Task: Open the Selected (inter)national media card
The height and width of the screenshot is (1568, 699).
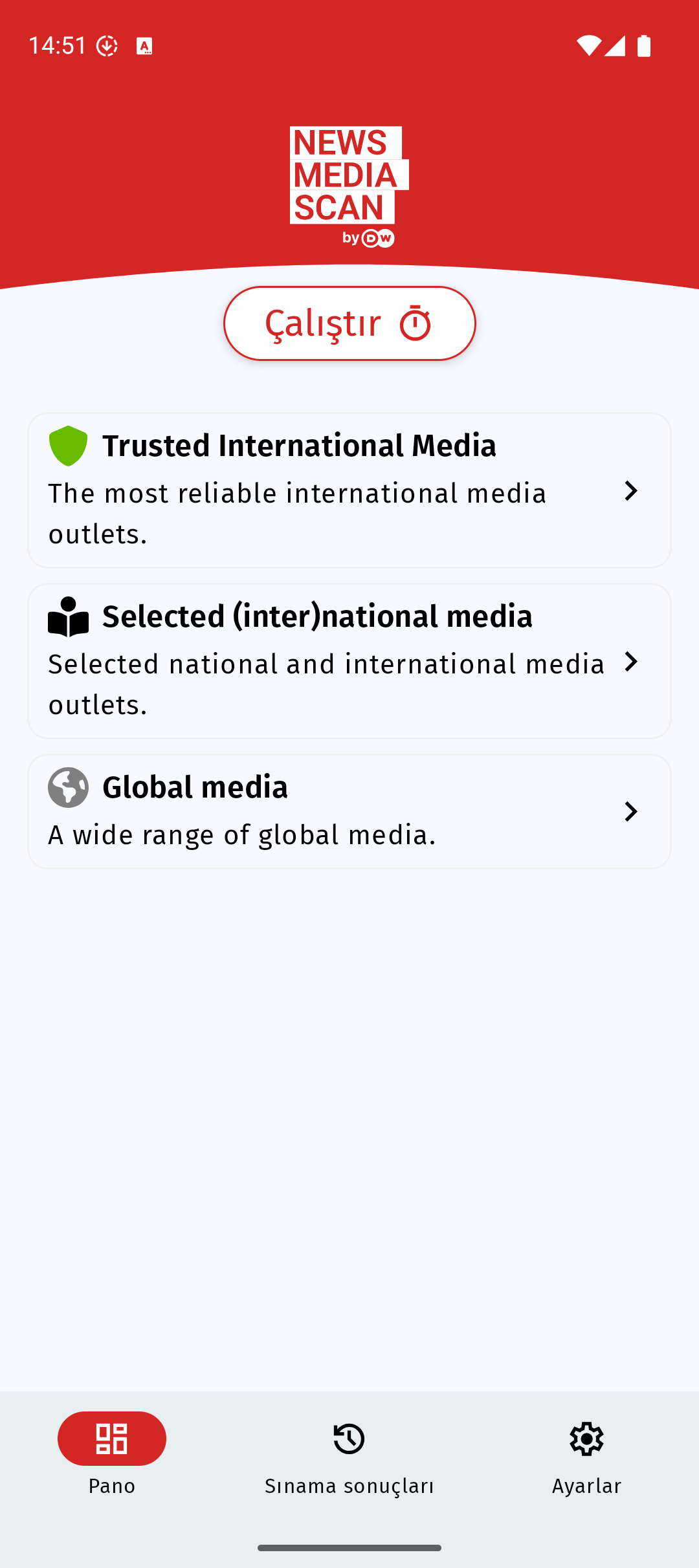Action: click(349, 661)
